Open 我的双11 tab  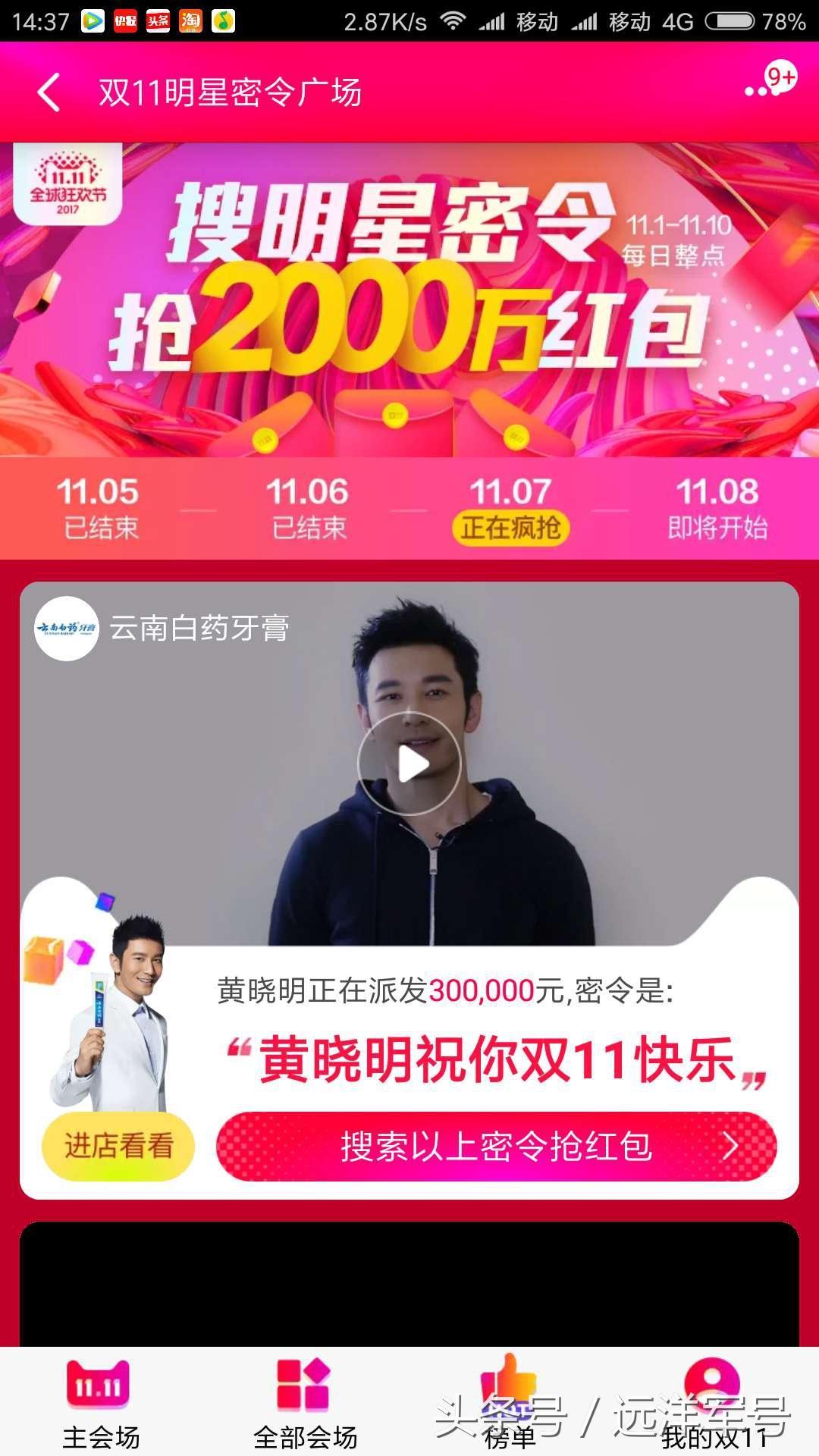pyautogui.click(x=713, y=1403)
